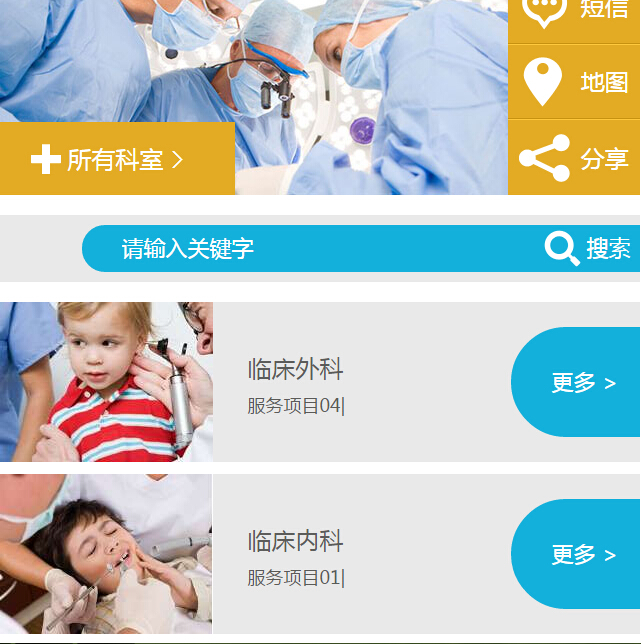Open 更多 for 临床外科
The image size is (641, 644).
(580, 383)
